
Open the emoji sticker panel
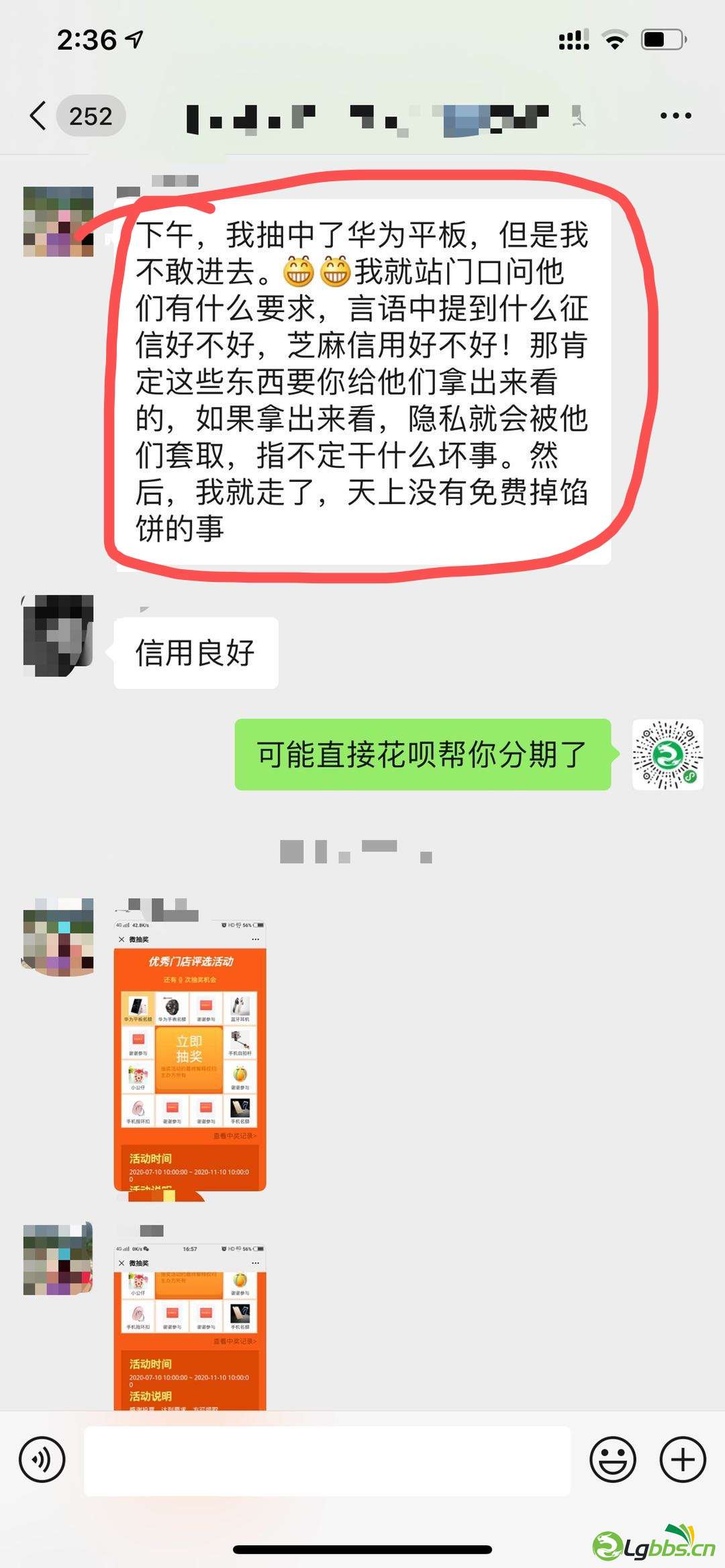[x=612, y=1459]
